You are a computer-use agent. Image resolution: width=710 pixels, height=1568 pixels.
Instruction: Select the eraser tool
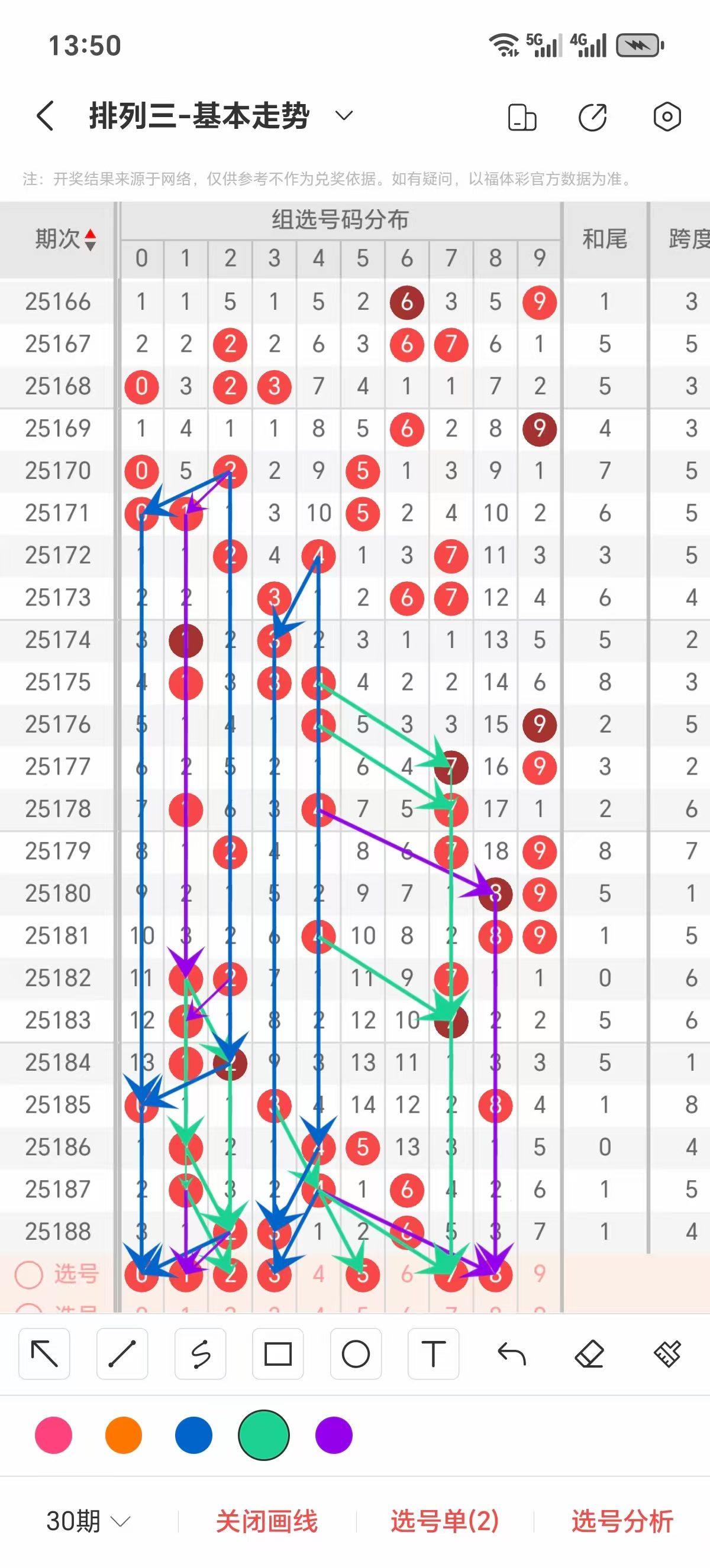pos(589,1355)
